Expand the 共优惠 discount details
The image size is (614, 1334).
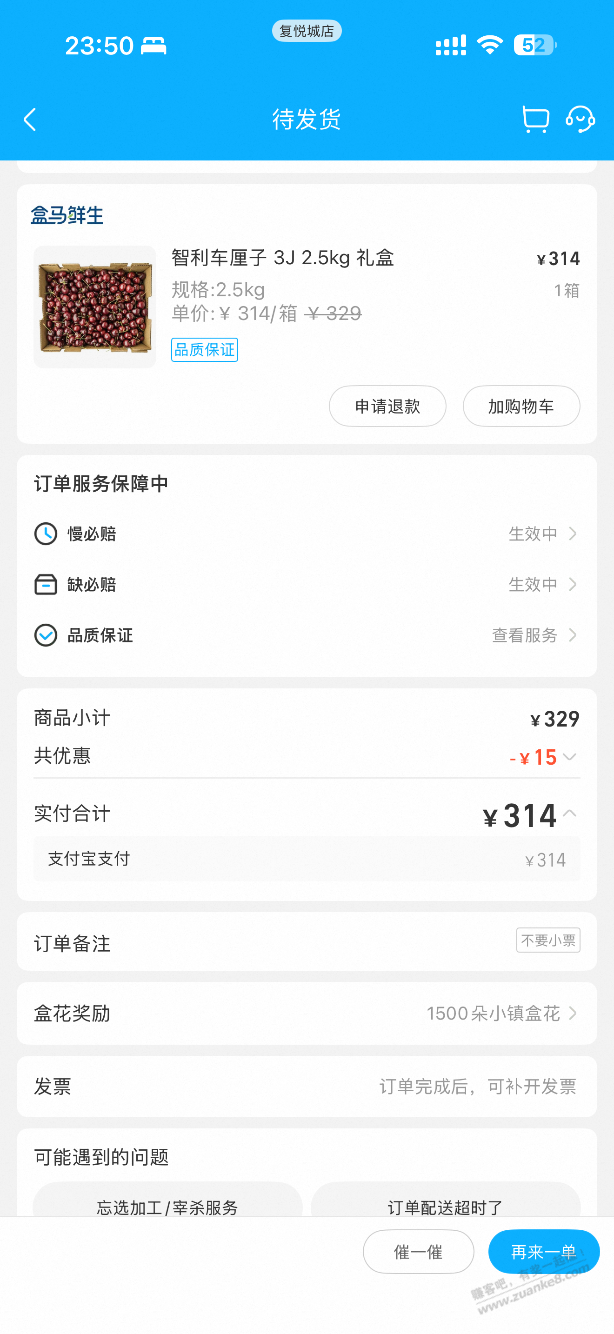[x=569, y=757]
